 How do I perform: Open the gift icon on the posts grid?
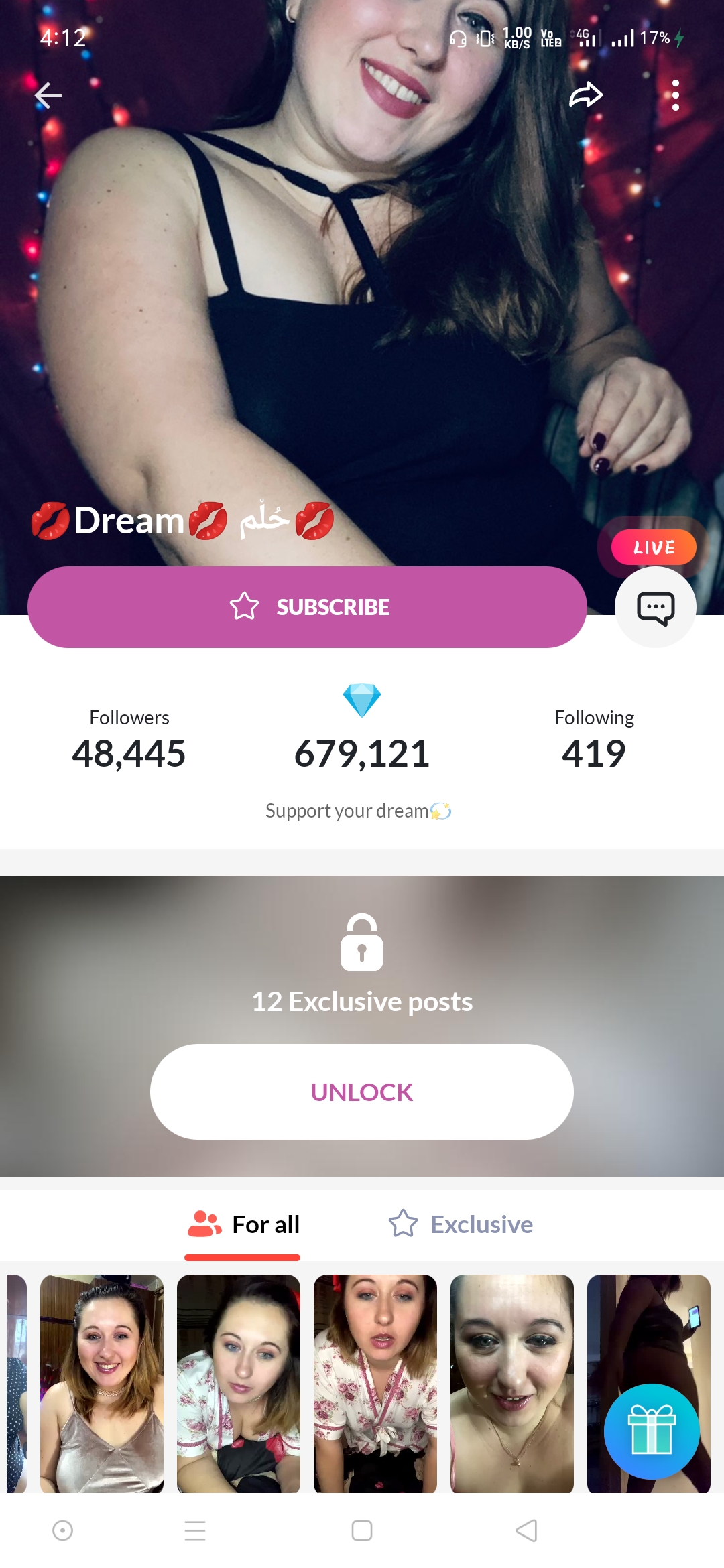pyautogui.click(x=650, y=1431)
